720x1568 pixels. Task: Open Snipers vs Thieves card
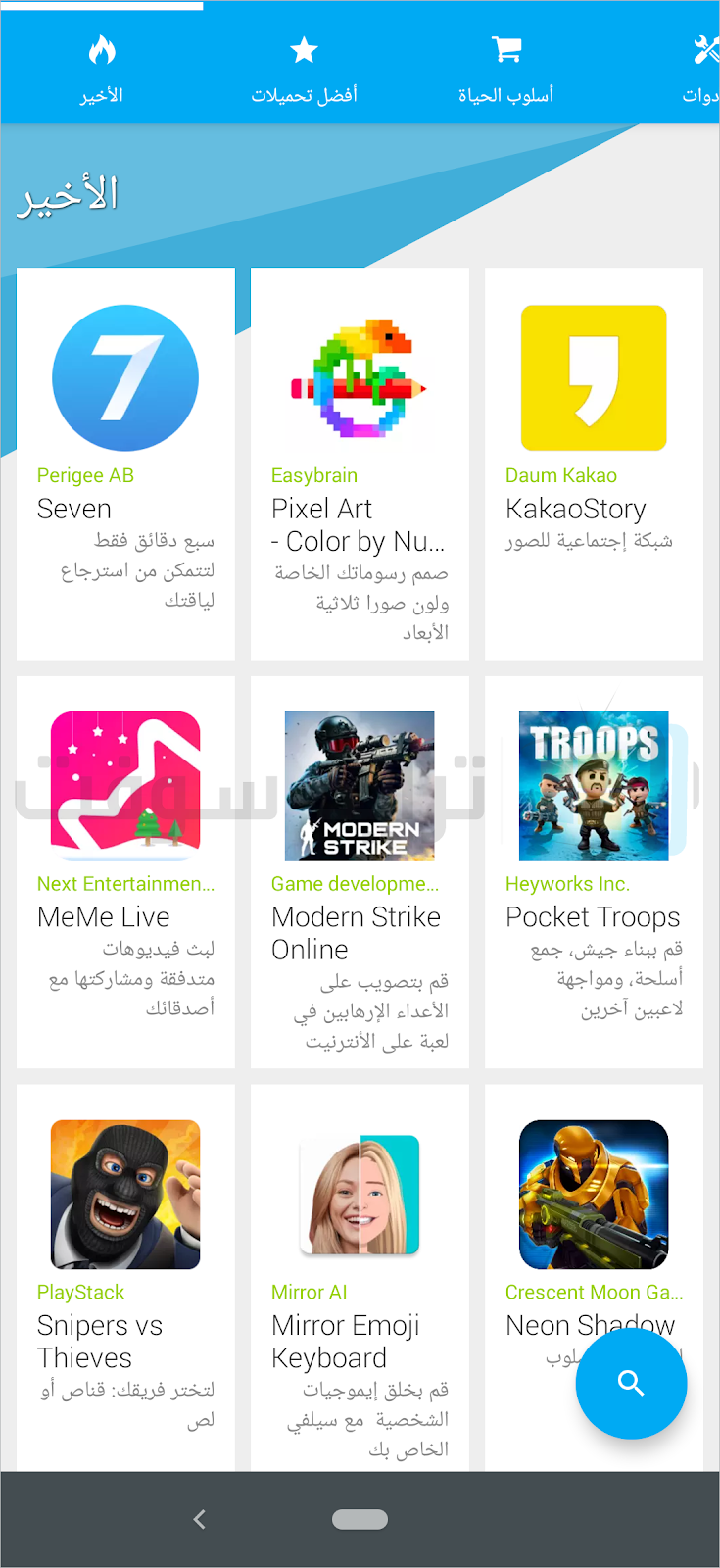125,1274
